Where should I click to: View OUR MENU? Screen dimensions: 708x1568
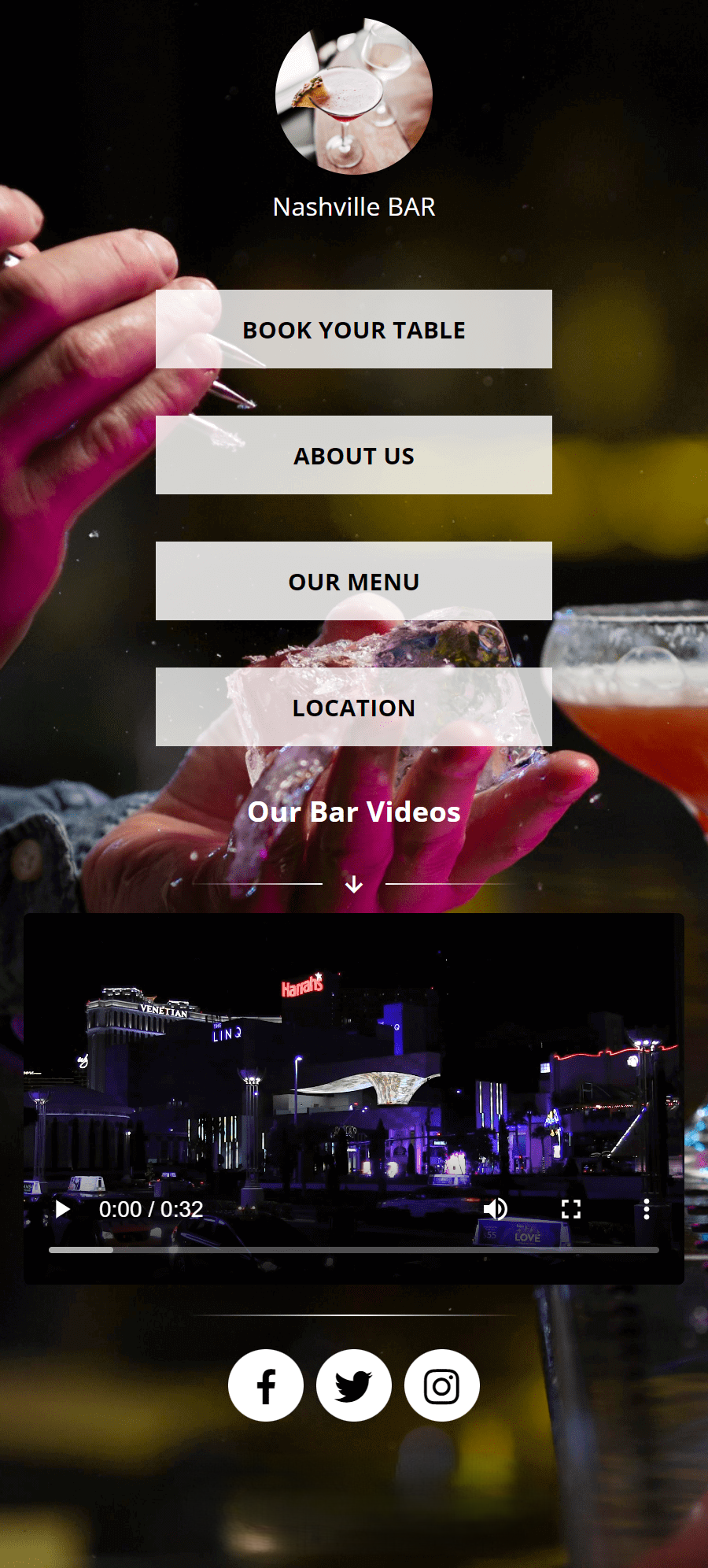[354, 581]
